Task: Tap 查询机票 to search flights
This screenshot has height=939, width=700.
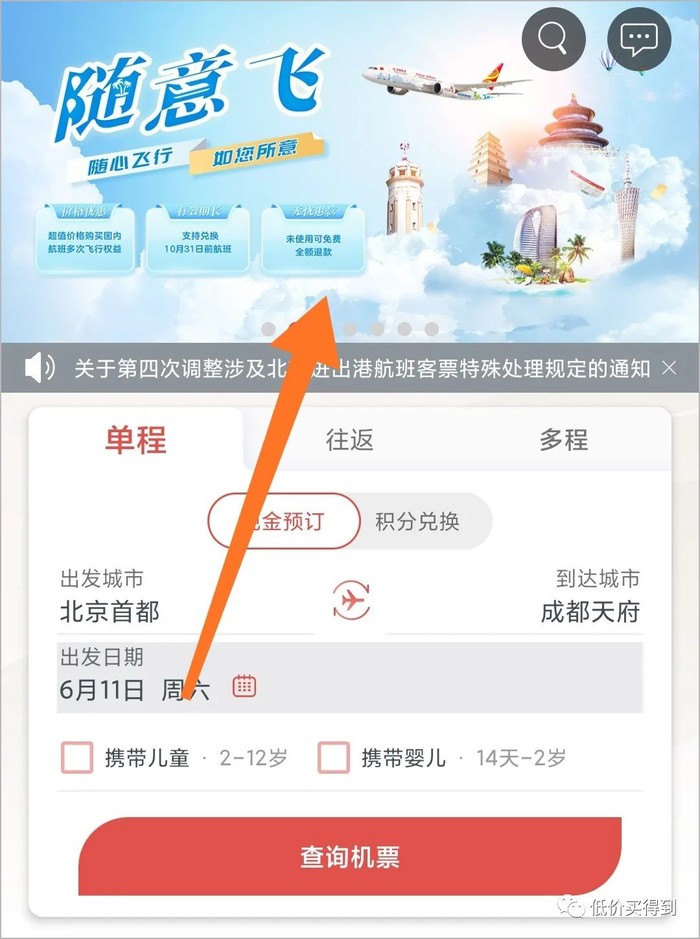Action: click(x=350, y=857)
